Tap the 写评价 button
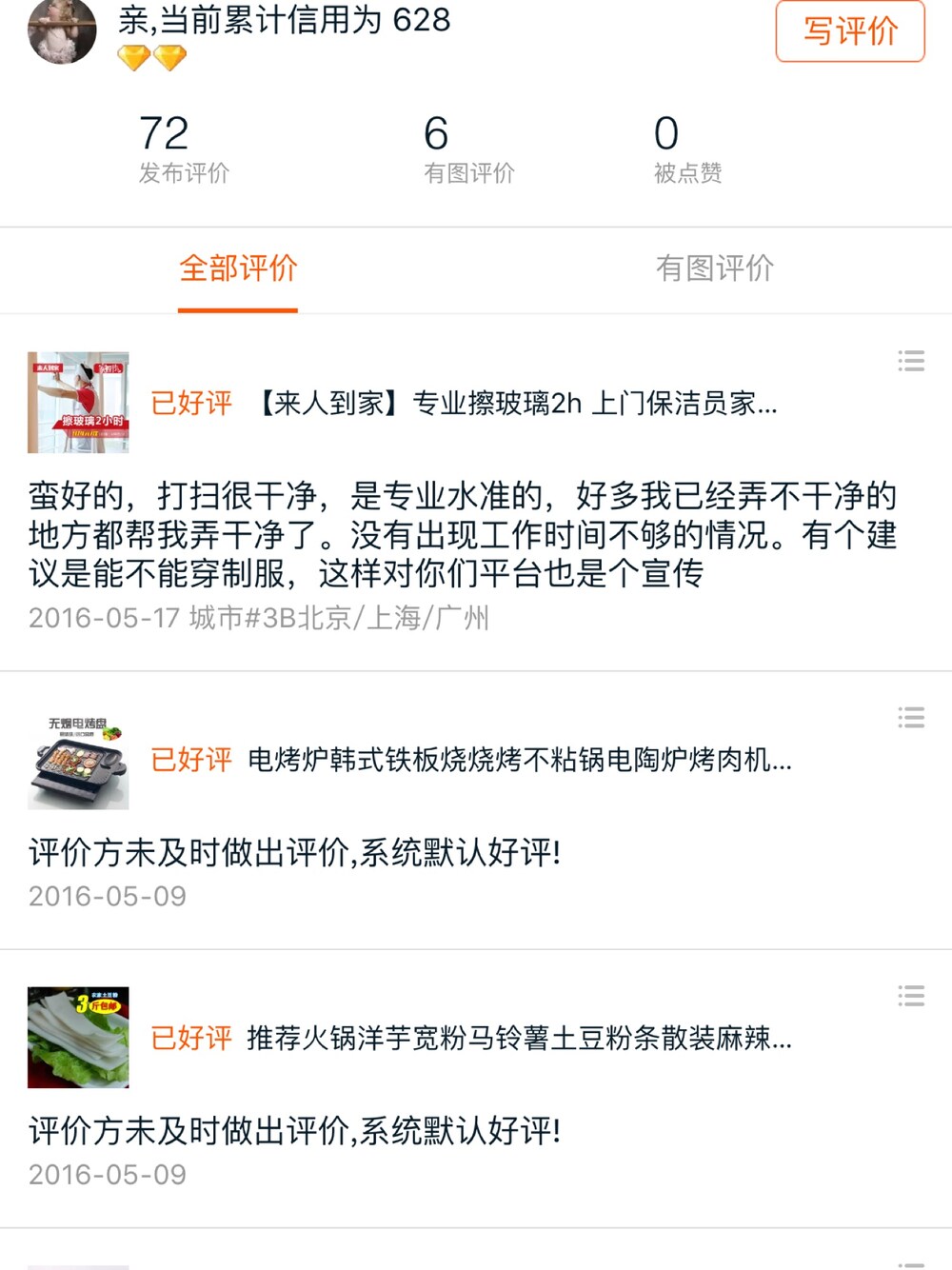This screenshot has height=1270, width=952. click(849, 31)
